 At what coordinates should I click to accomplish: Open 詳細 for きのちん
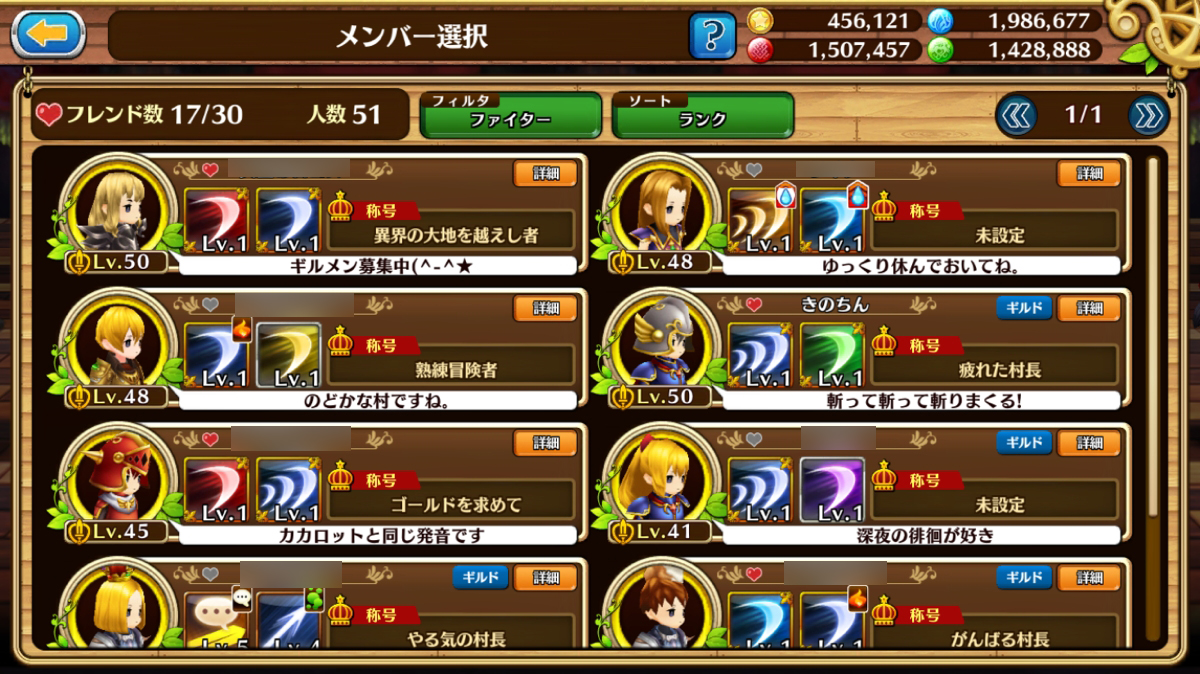click(1090, 308)
